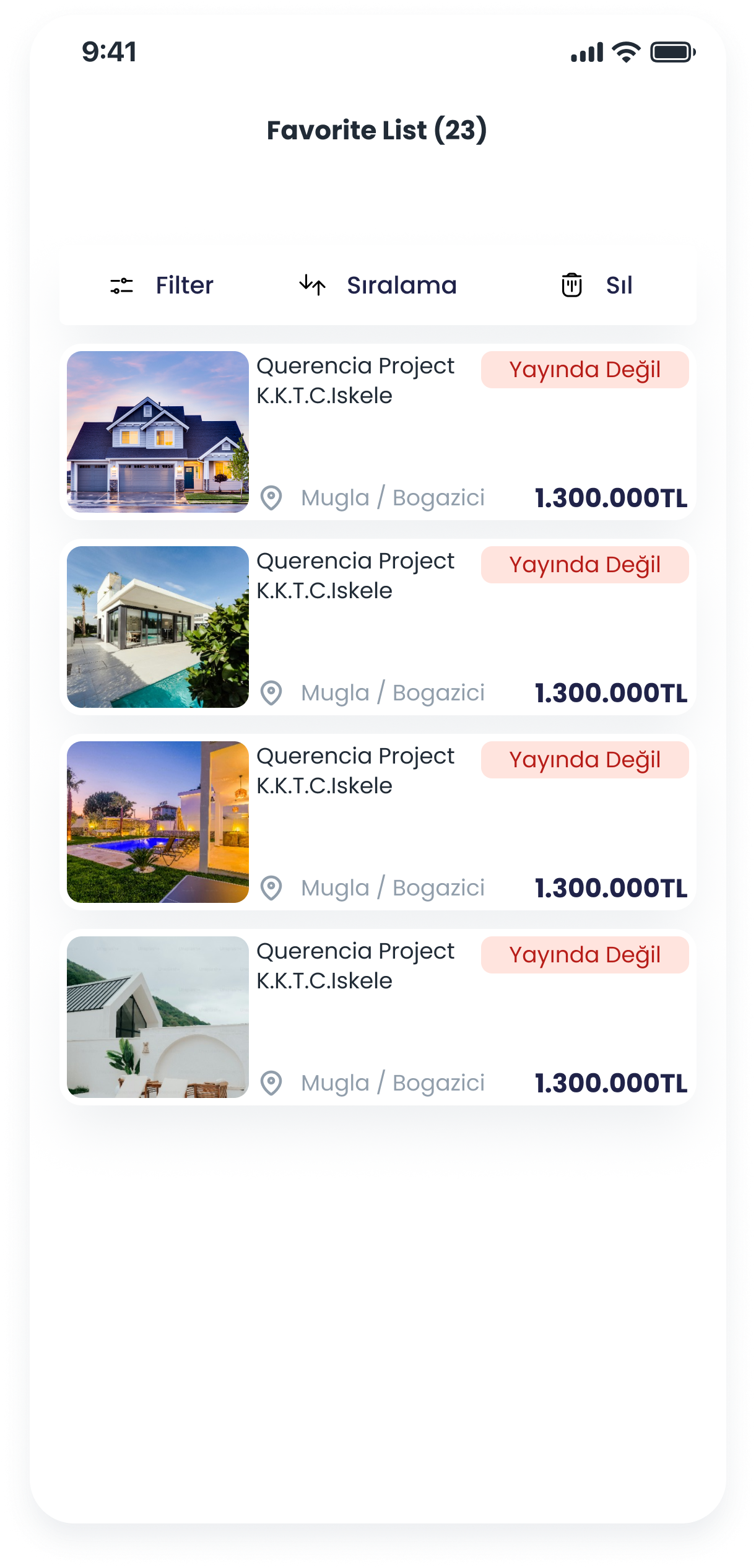Open the listing with the night-lit pool garden photo
The width and height of the screenshot is (756, 1568).
158,822
